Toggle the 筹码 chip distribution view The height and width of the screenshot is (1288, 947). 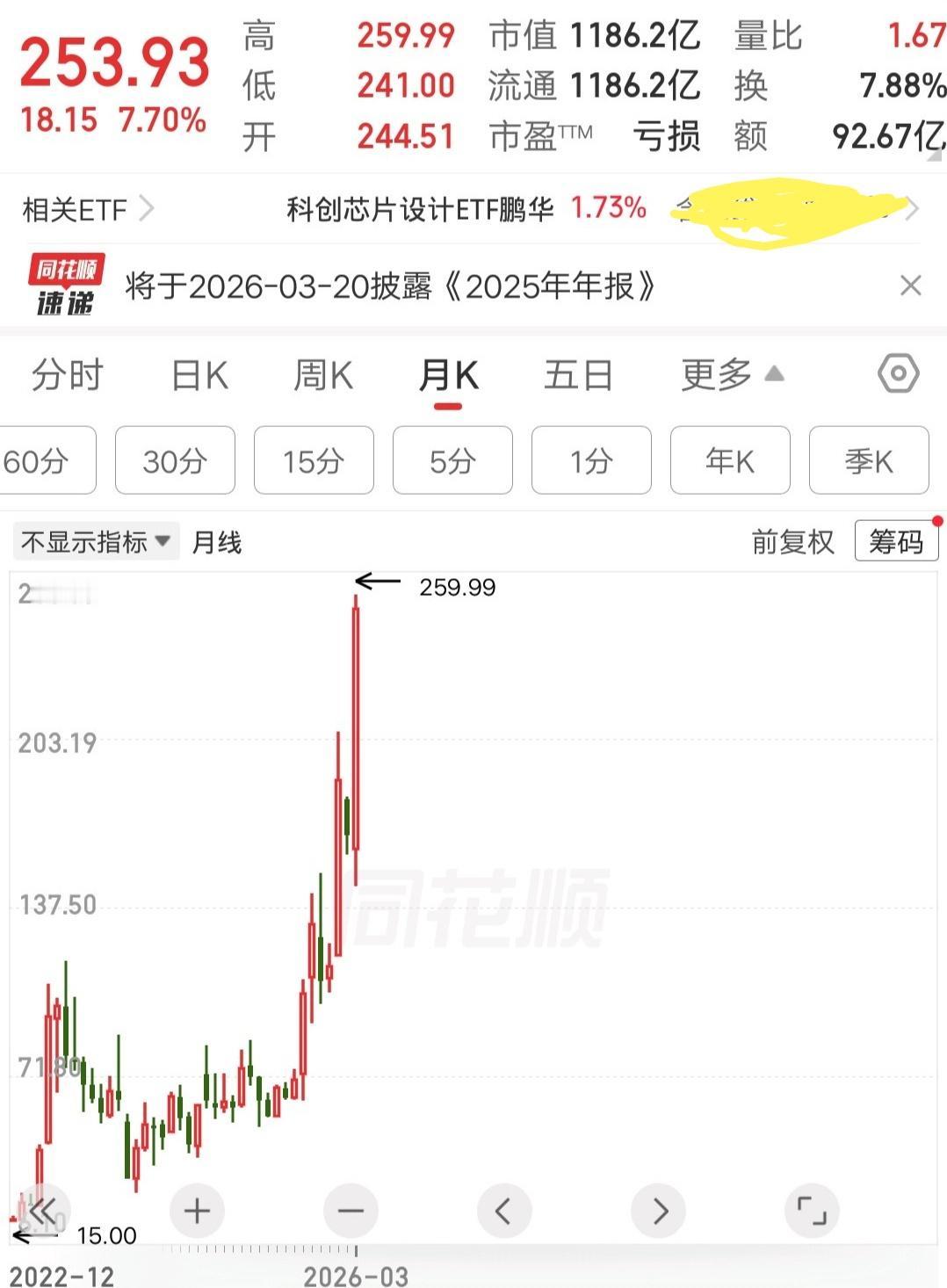pyautogui.click(x=895, y=541)
